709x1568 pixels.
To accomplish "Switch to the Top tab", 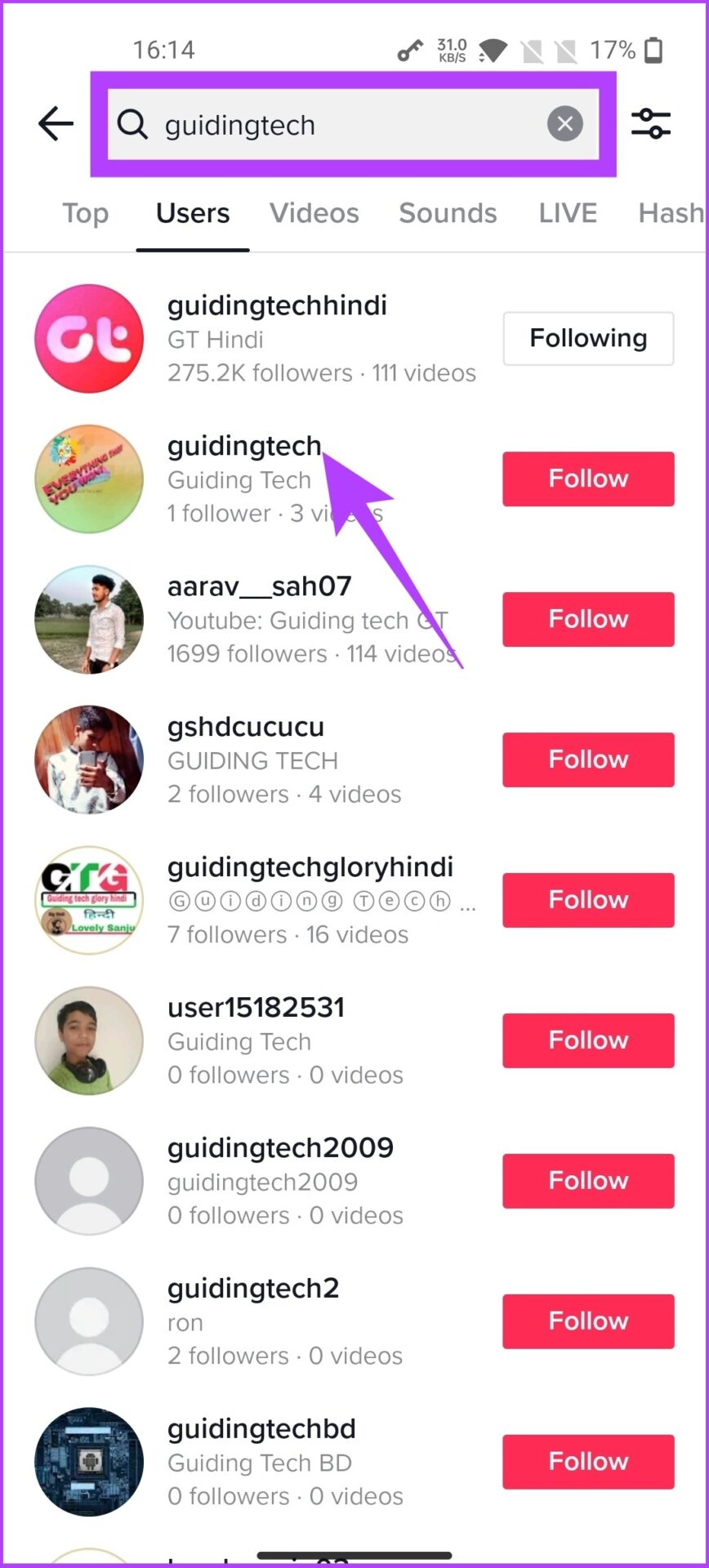I will coord(86,213).
